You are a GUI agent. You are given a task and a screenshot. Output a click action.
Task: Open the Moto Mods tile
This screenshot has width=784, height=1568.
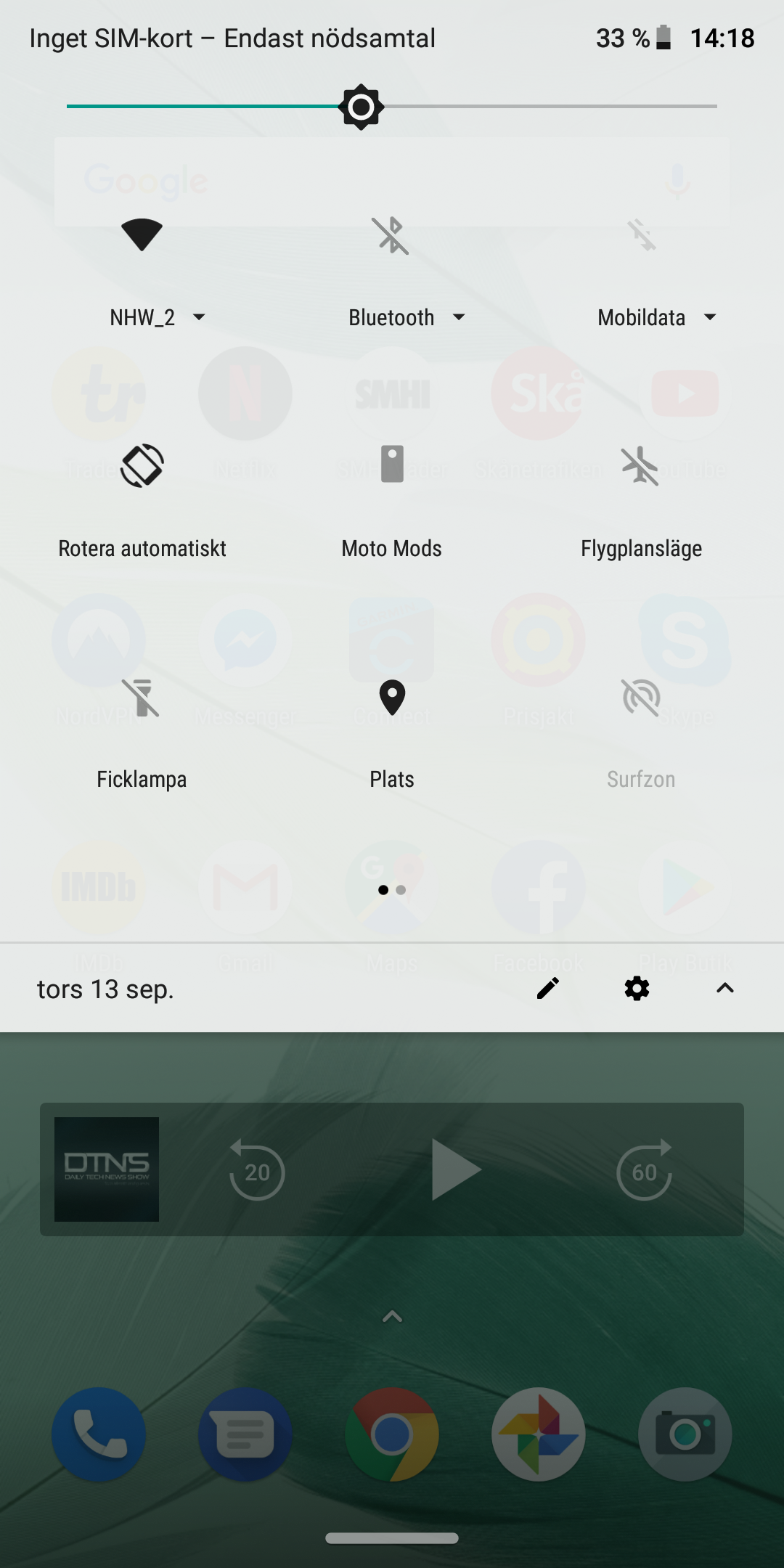[392, 465]
